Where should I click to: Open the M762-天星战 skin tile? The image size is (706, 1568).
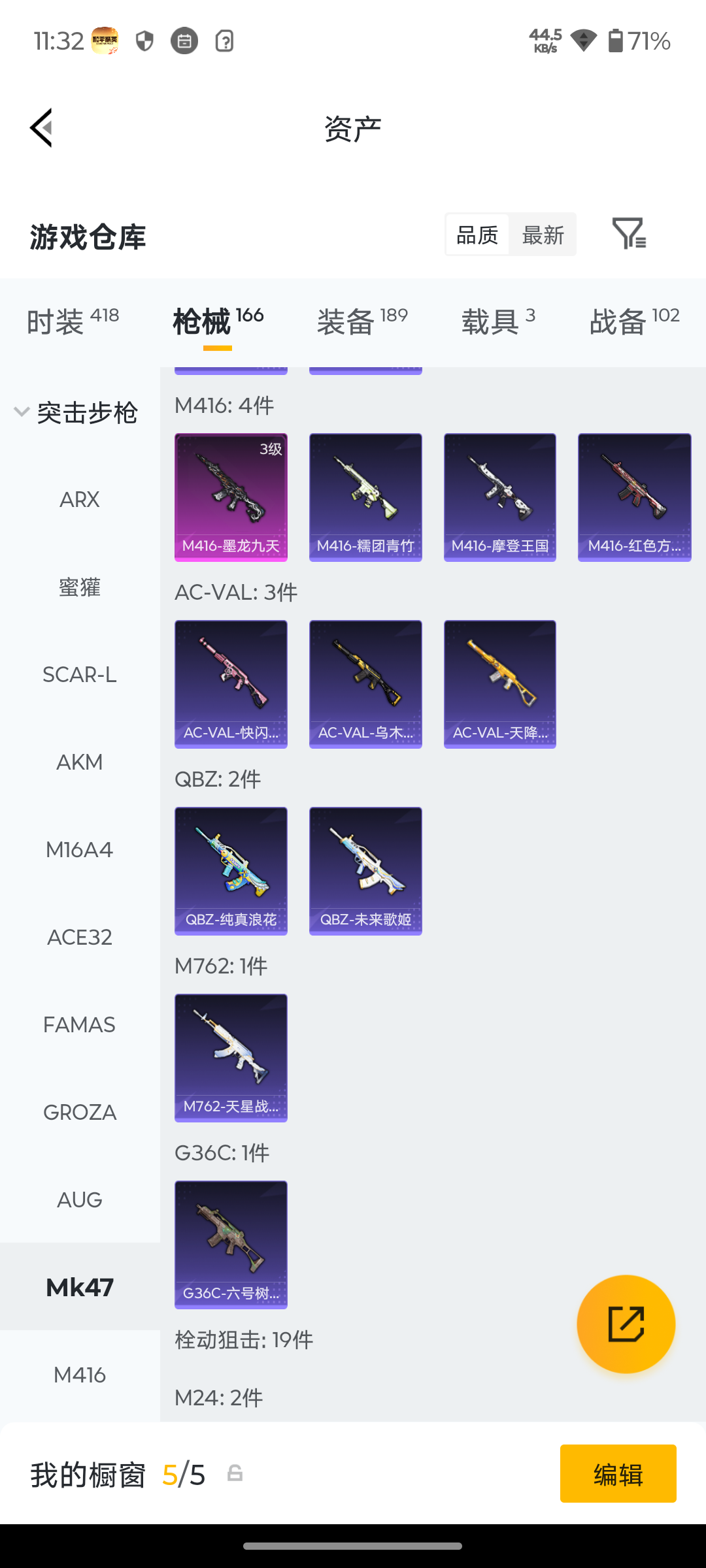(x=231, y=1058)
